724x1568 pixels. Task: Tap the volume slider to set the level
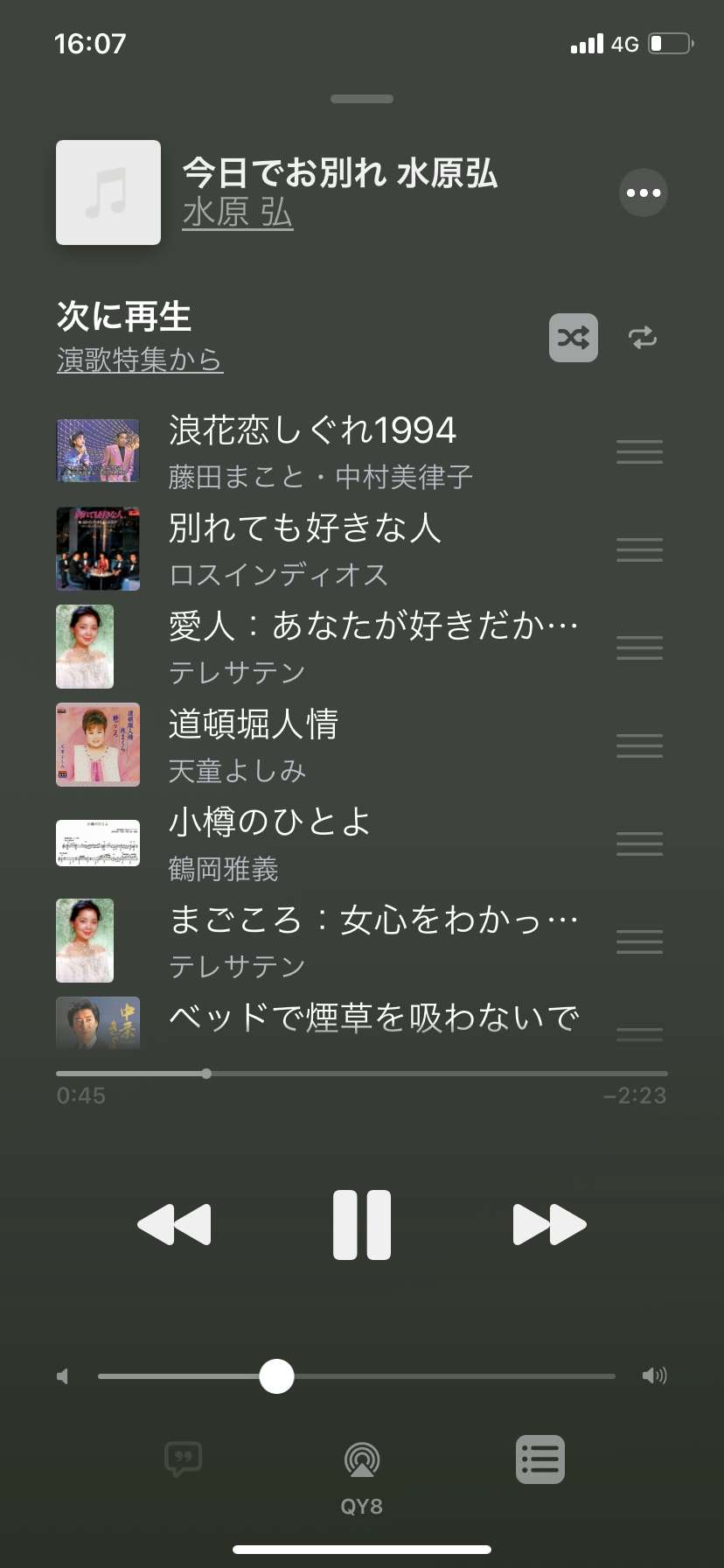point(357,1376)
